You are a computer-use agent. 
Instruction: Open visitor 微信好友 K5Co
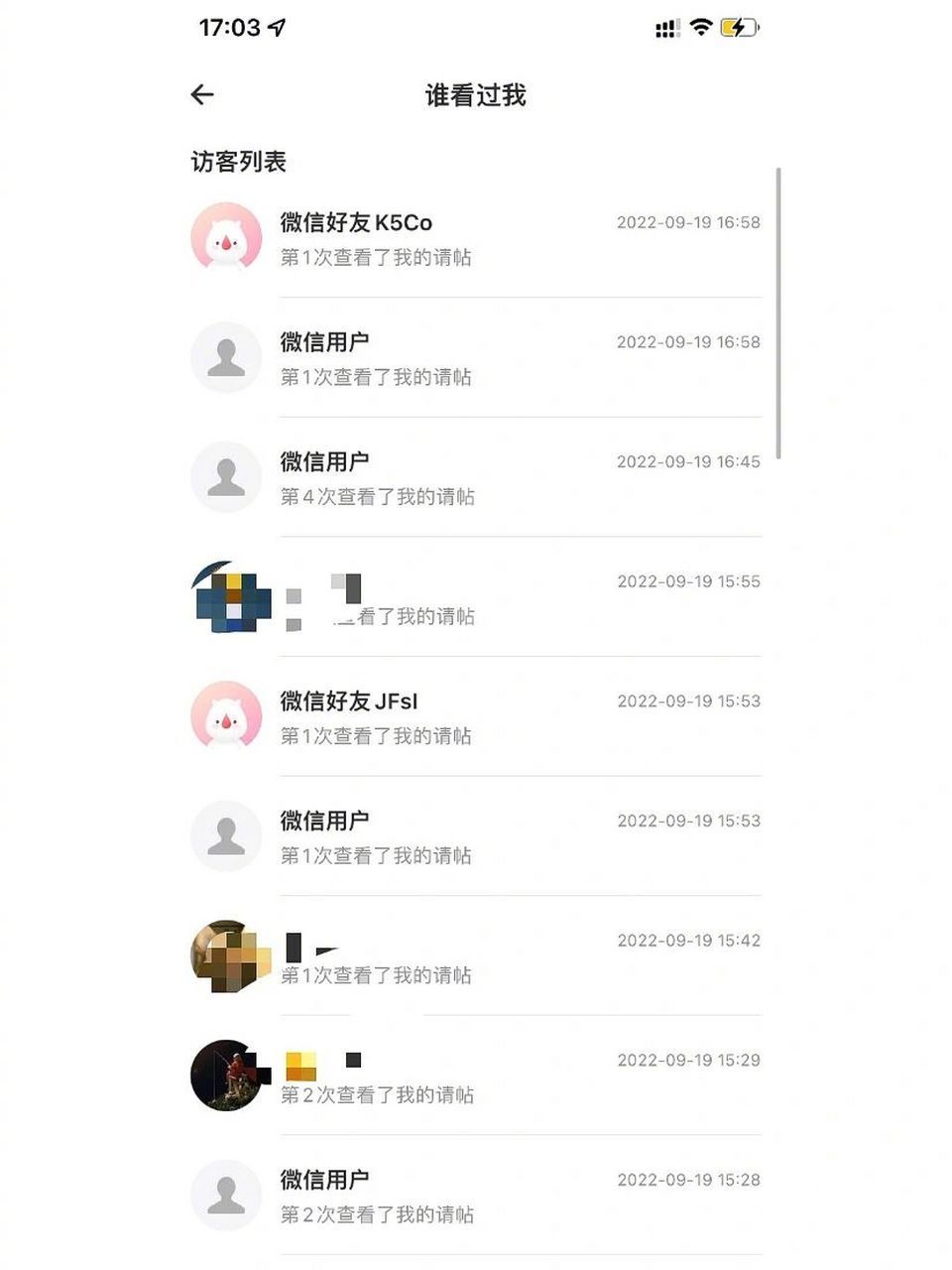[x=474, y=239]
